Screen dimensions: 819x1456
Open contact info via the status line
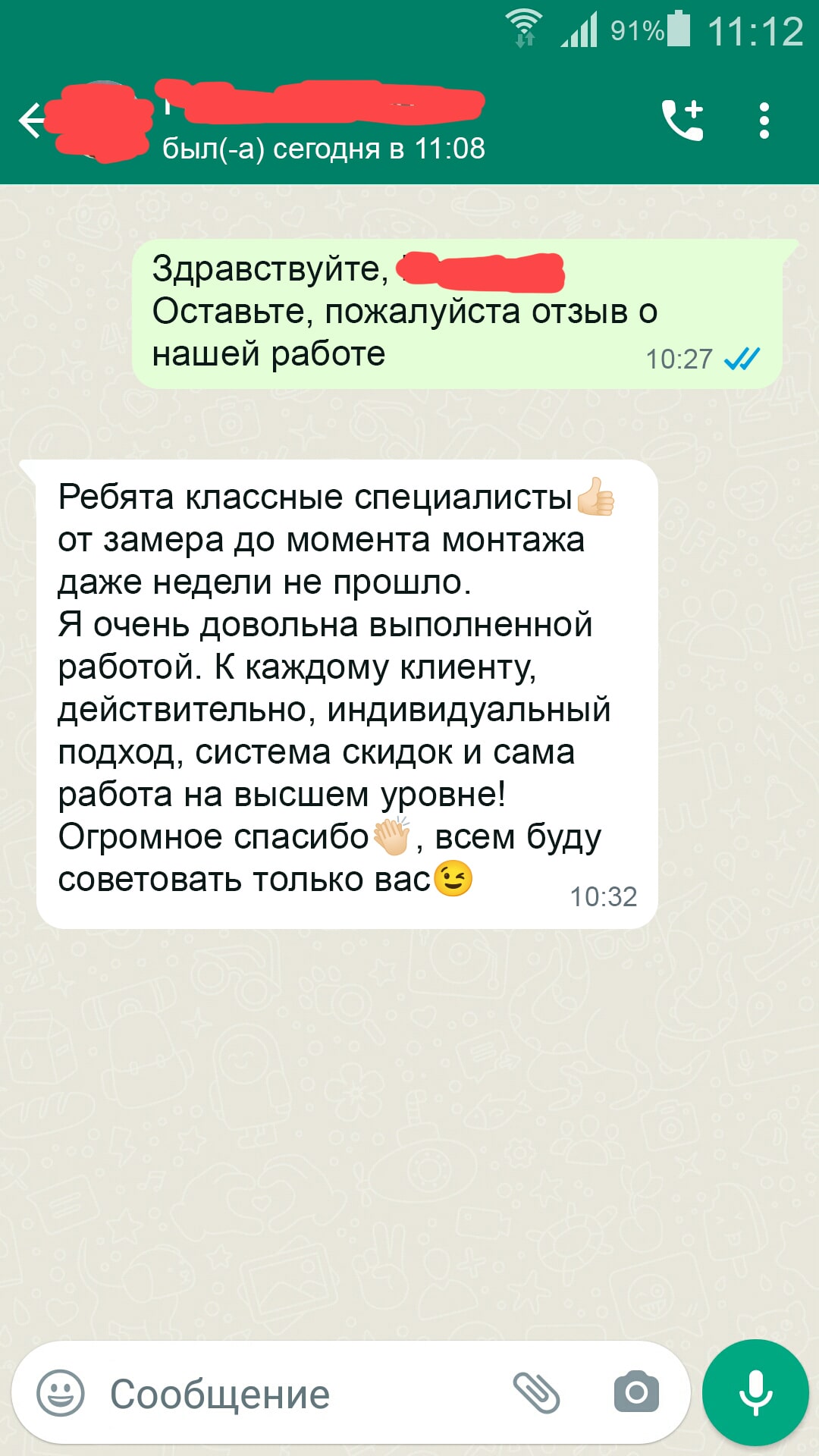pyautogui.click(x=324, y=149)
